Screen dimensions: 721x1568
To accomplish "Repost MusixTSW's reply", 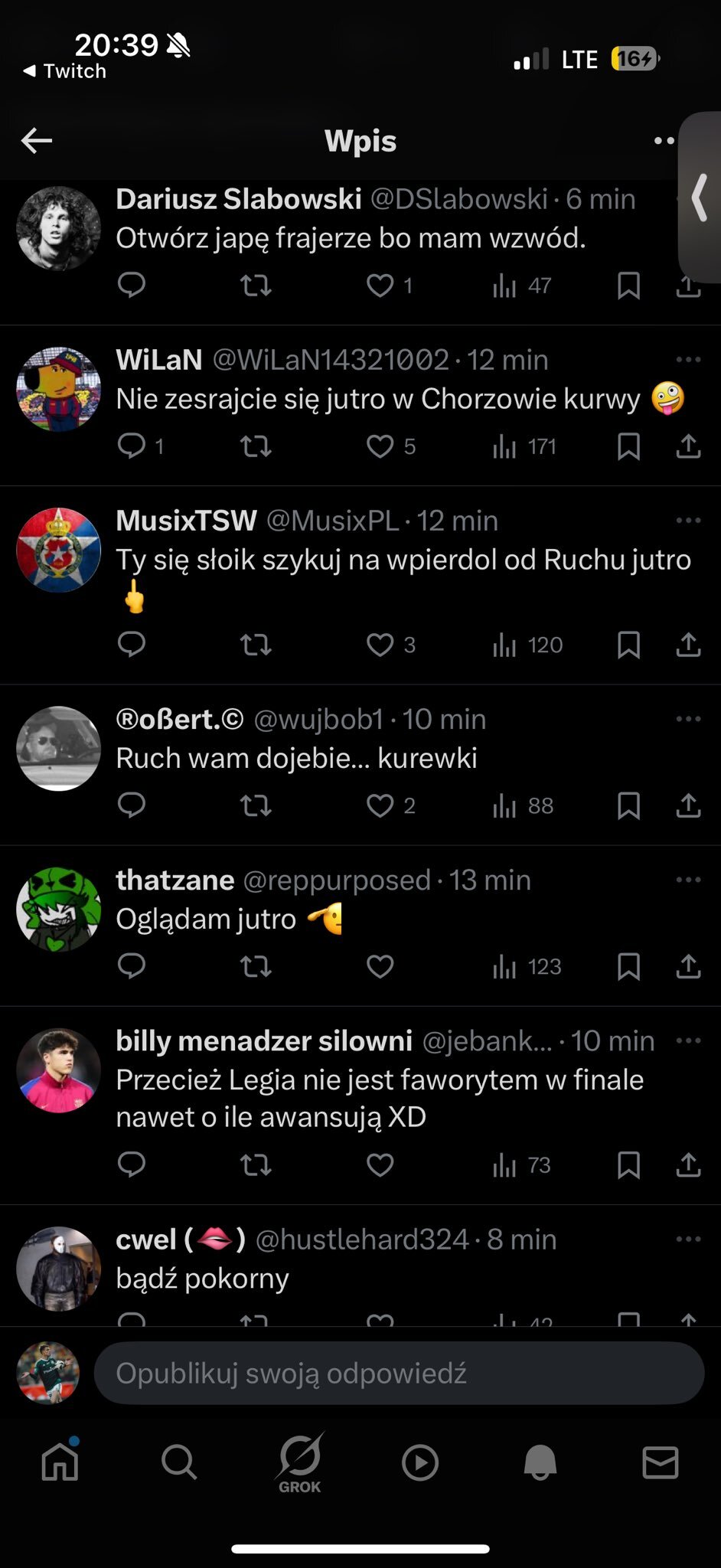I will pos(256,645).
